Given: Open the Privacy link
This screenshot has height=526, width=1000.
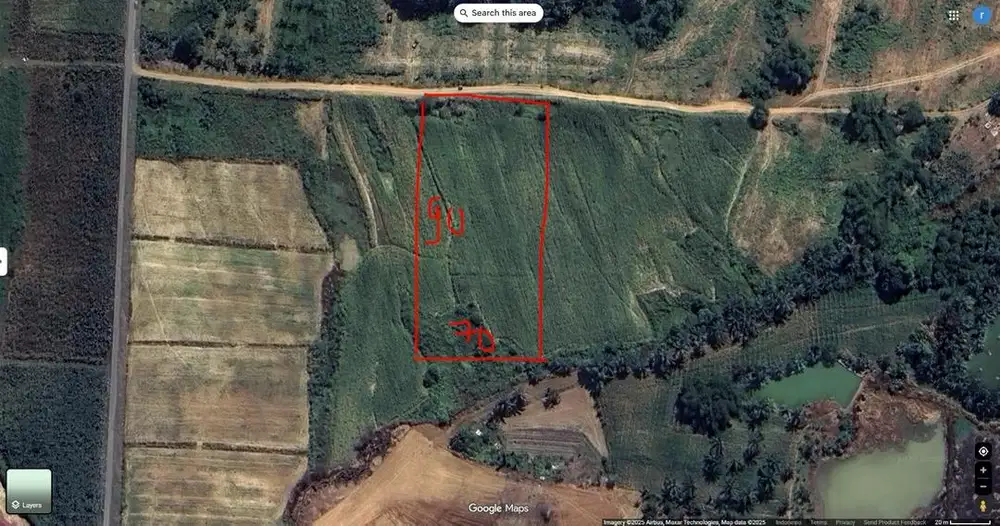Looking at the screenshot, I should tap(846, 522).
